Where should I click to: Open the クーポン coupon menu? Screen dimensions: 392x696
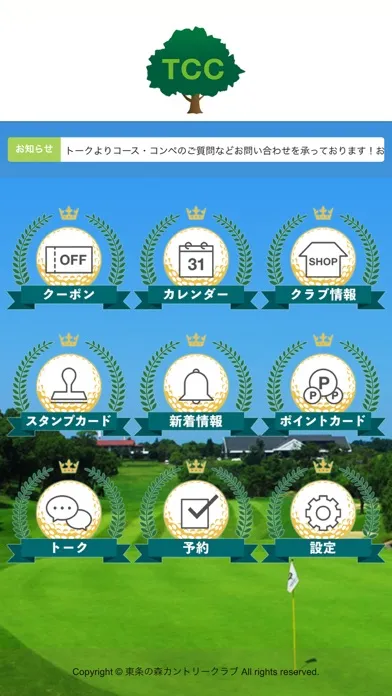click(x=69, y=258)
